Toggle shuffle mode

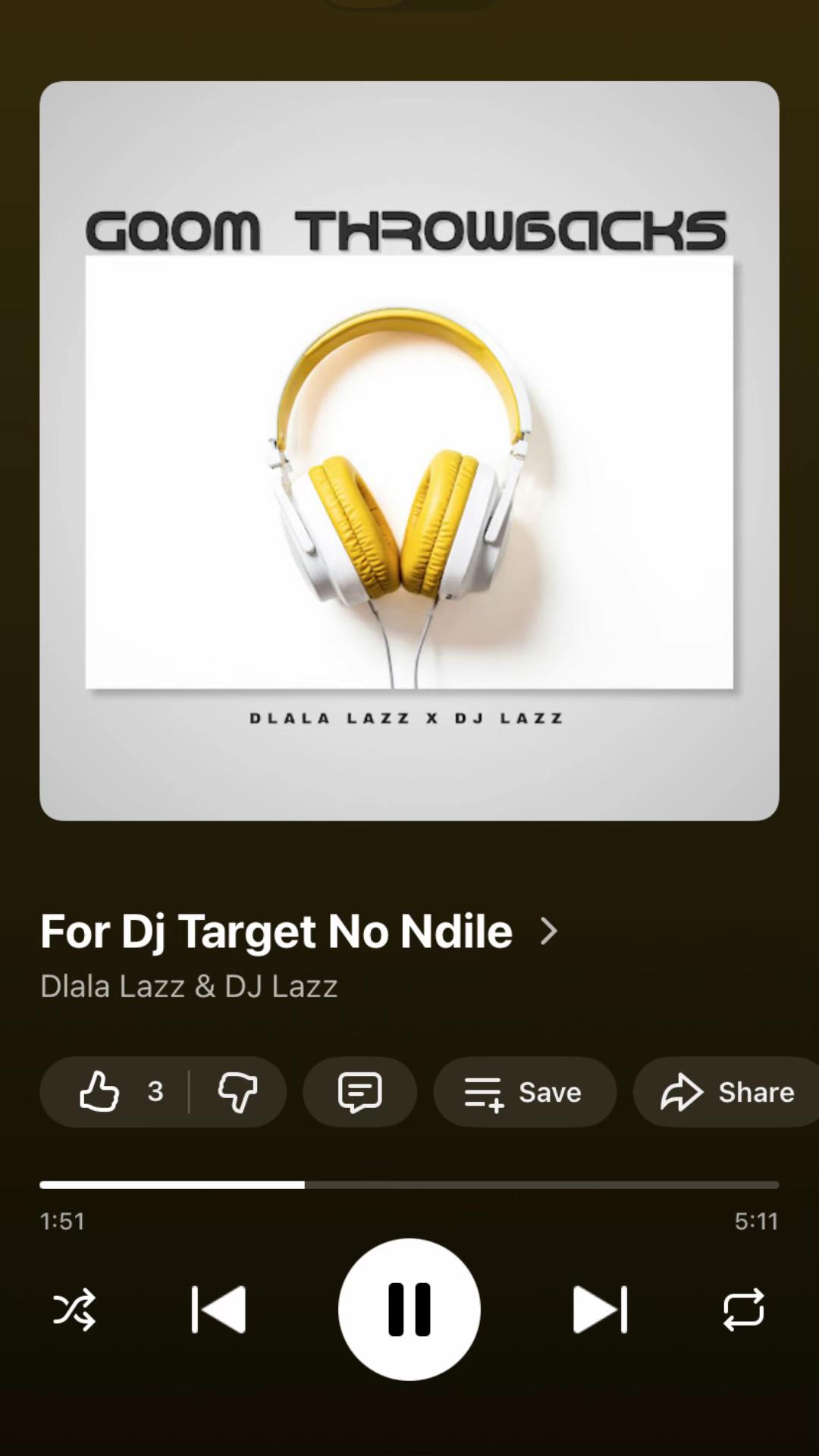[74, 1310]
